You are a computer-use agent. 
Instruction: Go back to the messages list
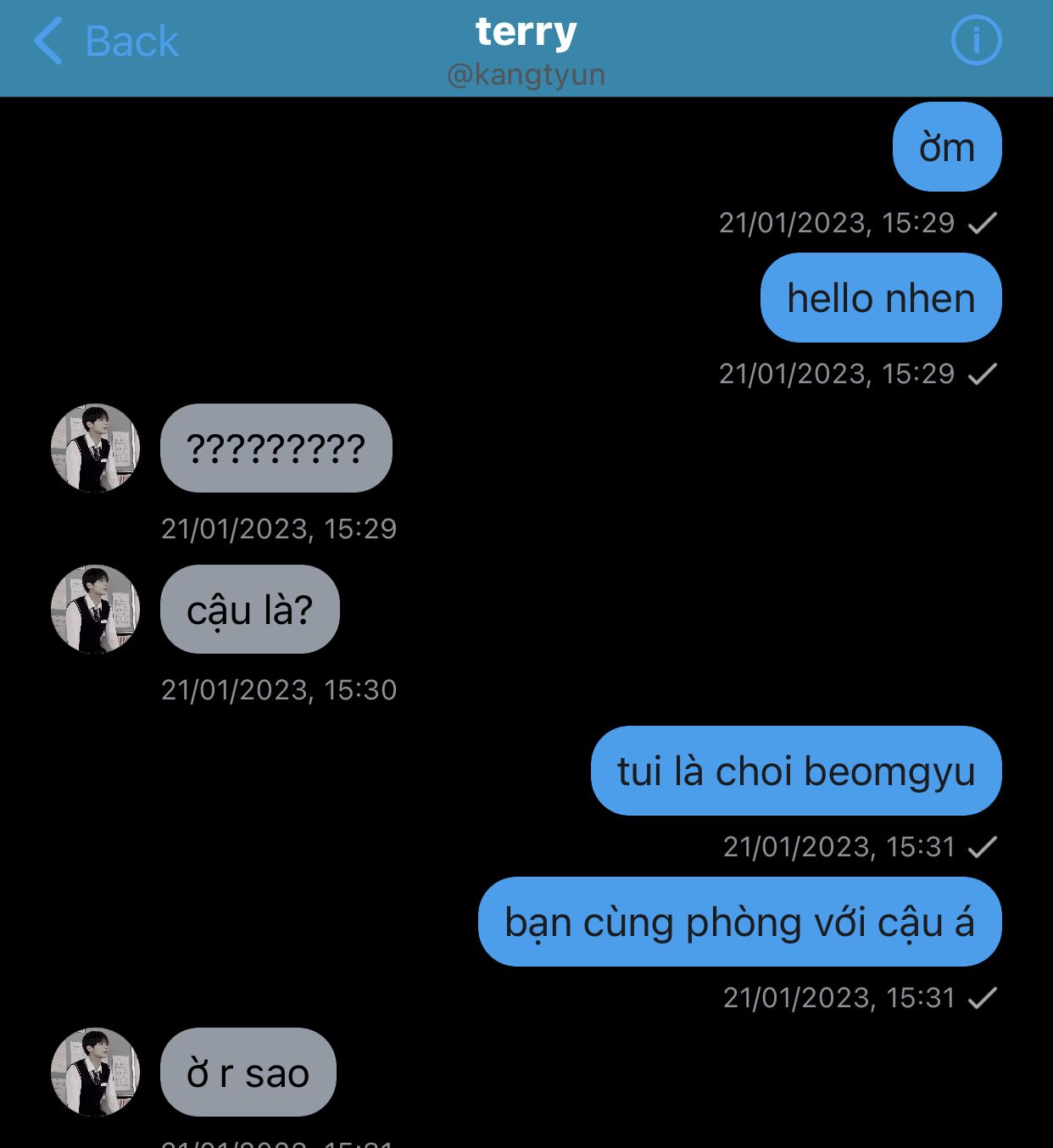click(106, 41)
